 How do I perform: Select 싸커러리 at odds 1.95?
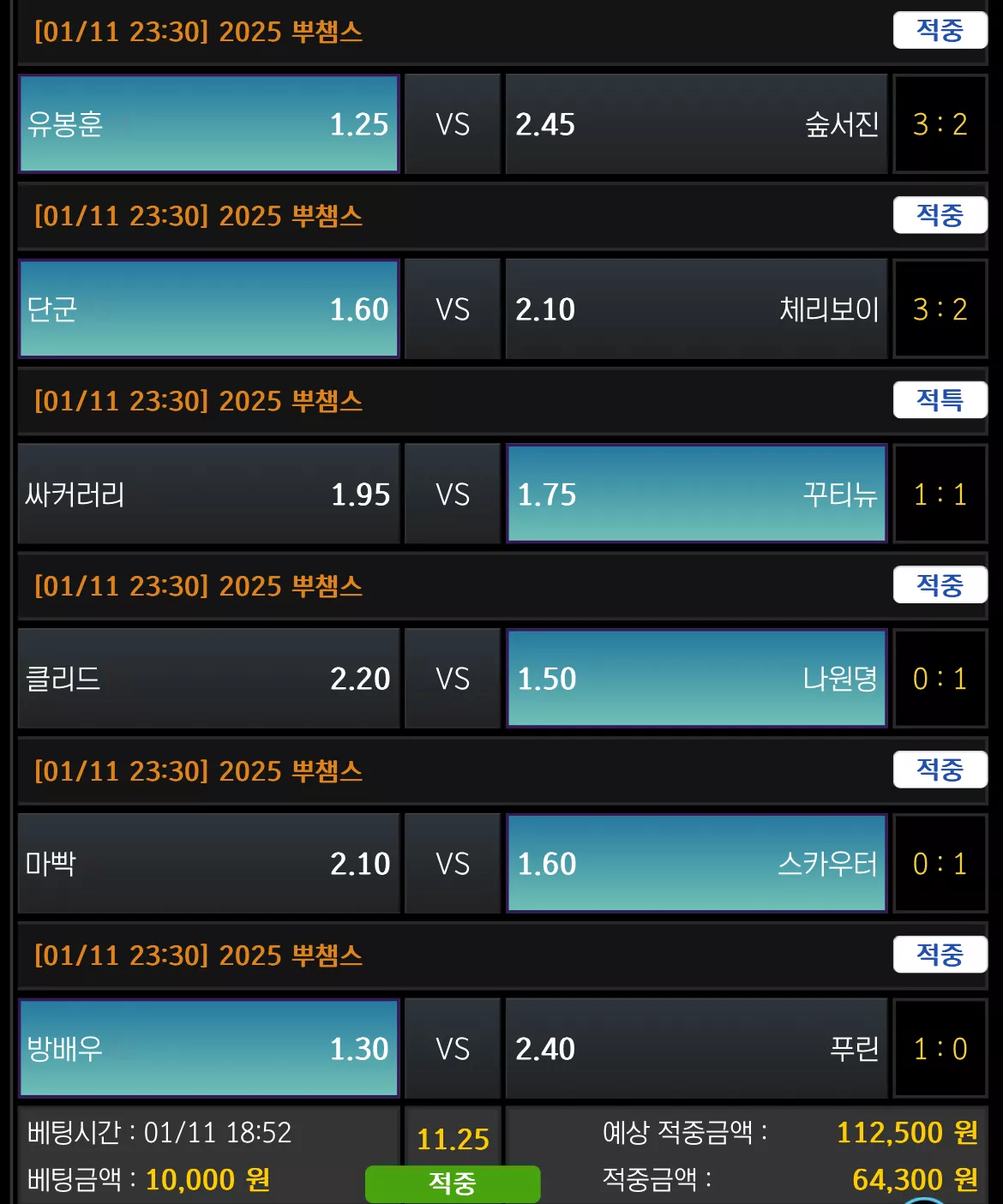[209, 494]
